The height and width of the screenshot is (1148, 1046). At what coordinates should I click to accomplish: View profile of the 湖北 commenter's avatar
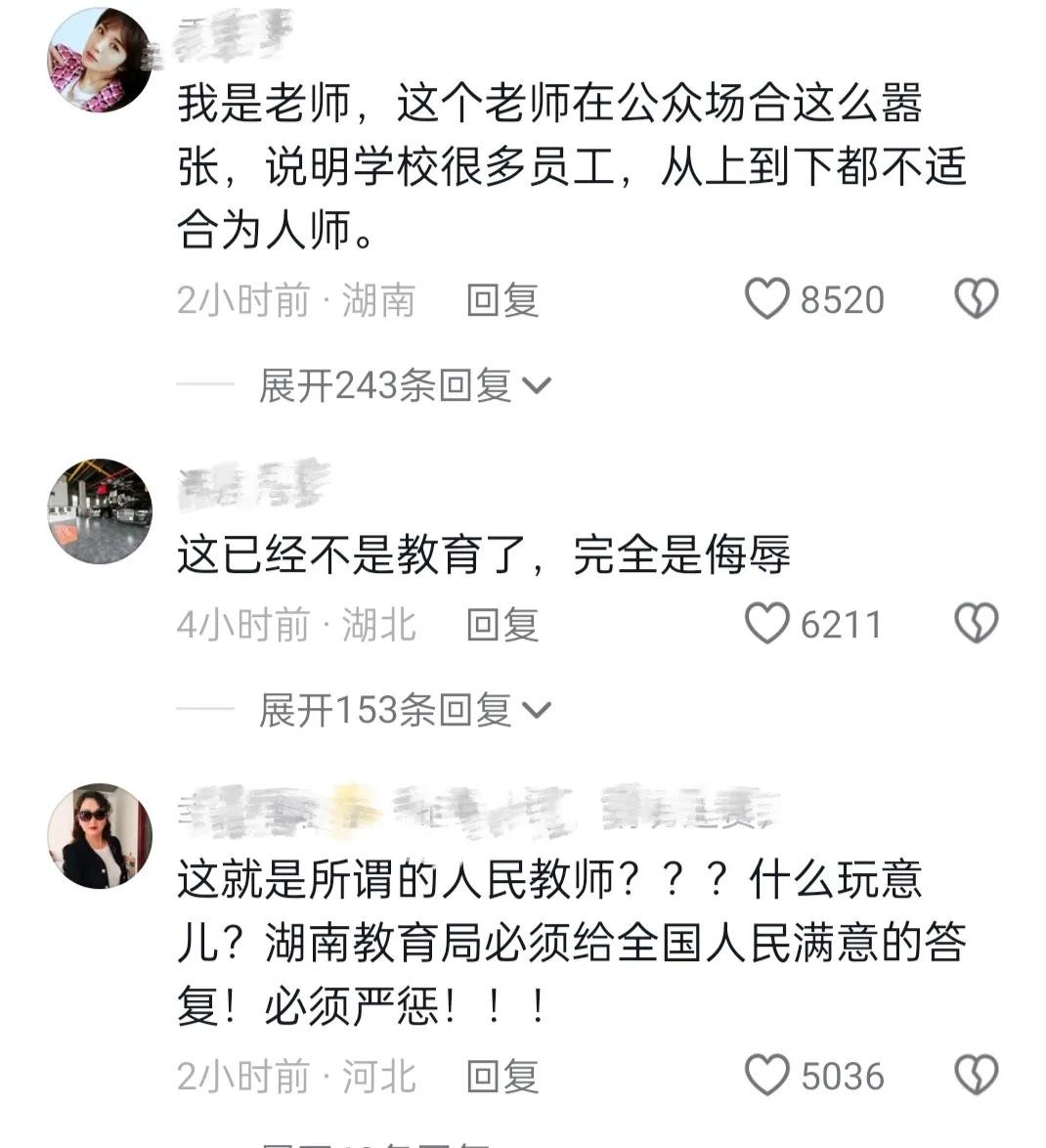click(100, 510)
